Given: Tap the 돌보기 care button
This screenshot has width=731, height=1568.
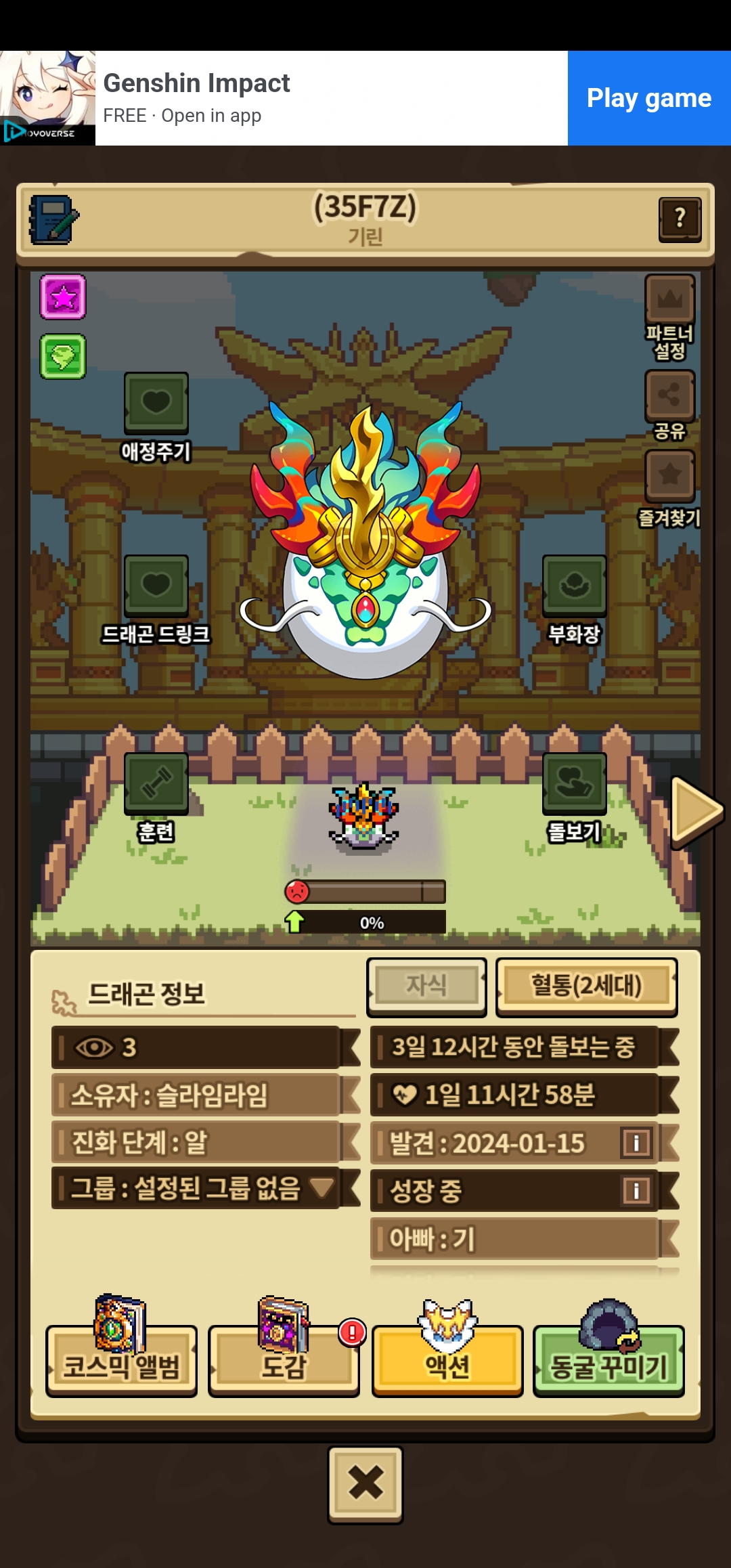Looking at the screenshot, I should pyautogui.click(x=574, y=798).
